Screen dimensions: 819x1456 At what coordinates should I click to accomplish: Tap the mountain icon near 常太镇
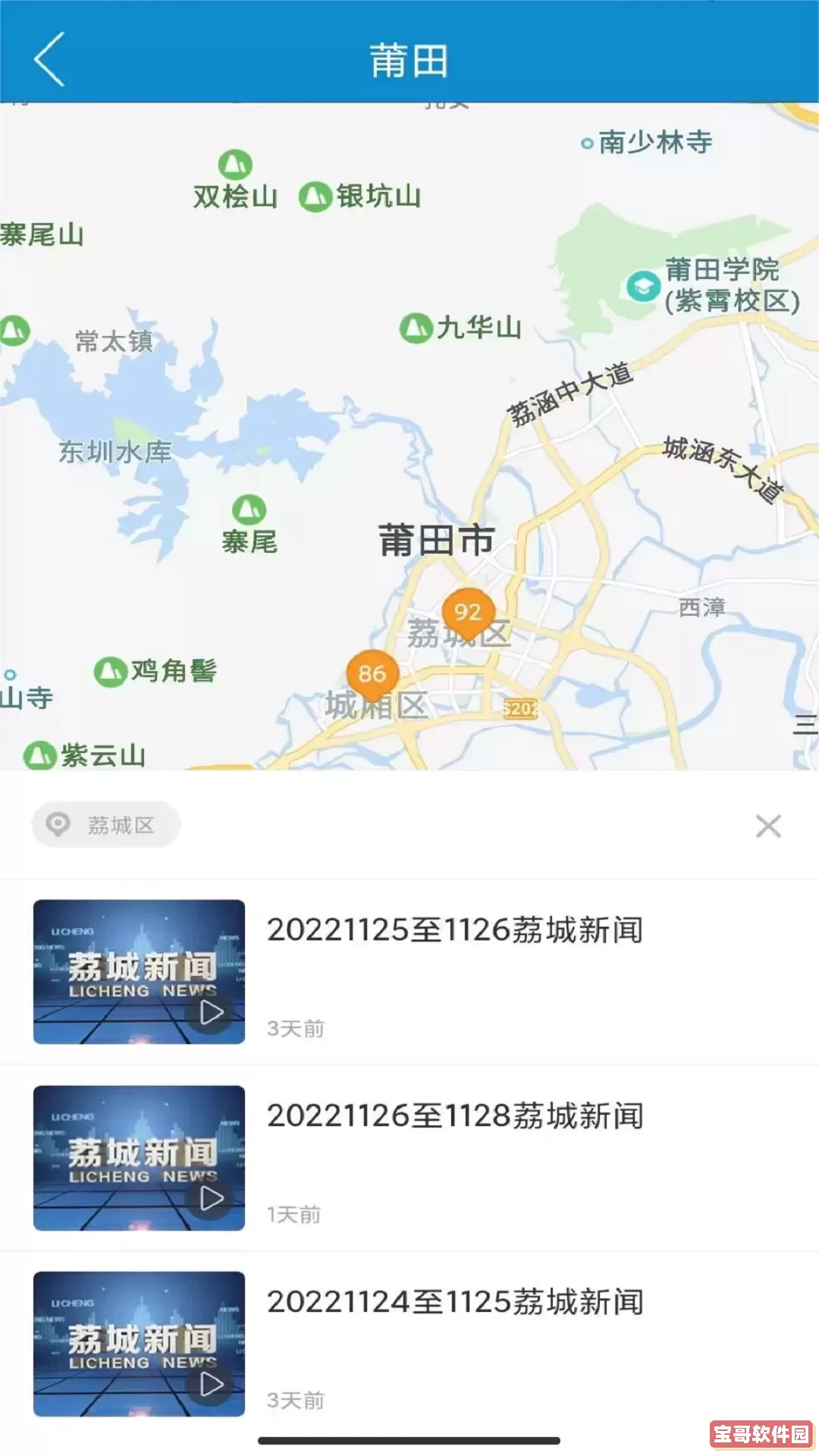pos(14,330)
